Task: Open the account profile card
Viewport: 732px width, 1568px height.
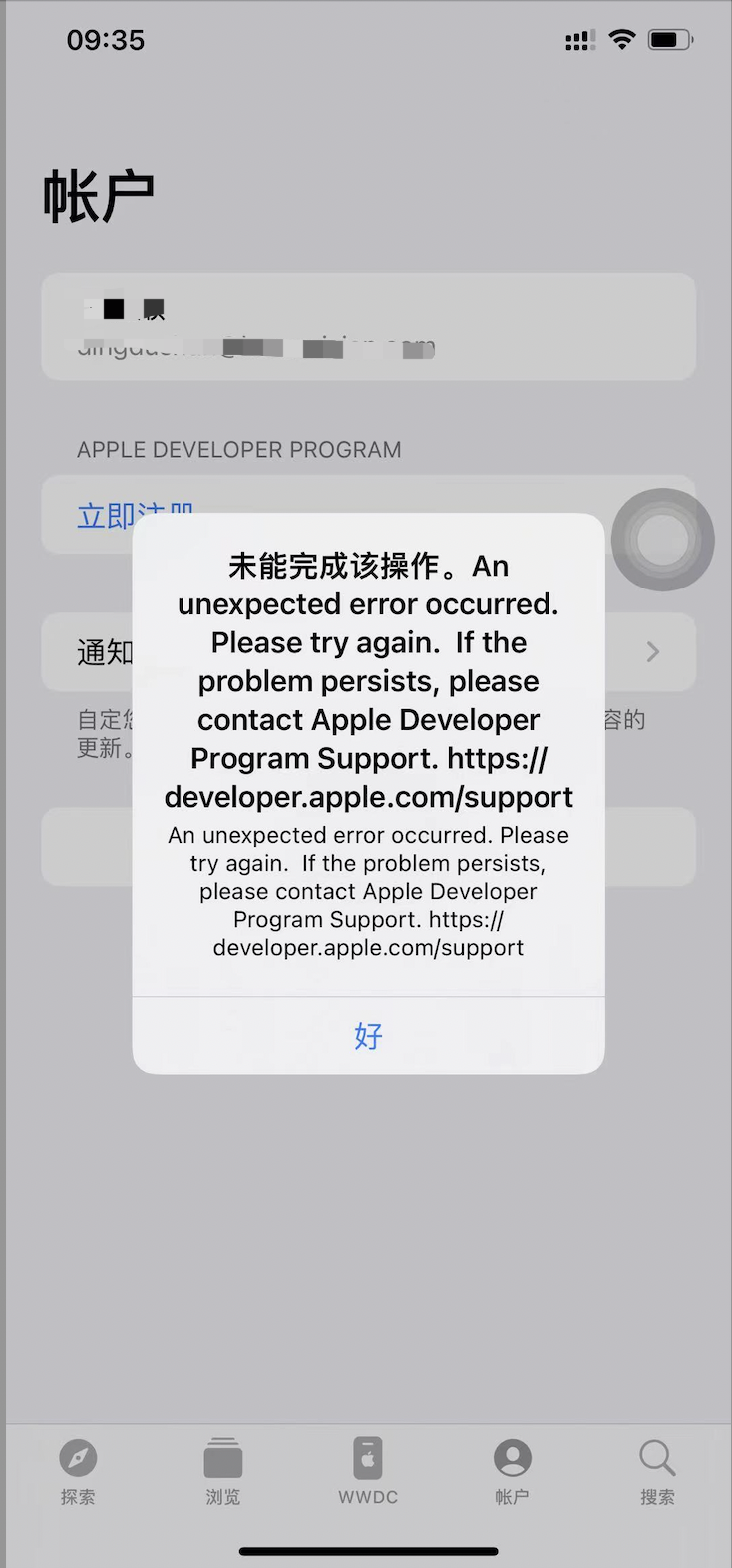Action: [368, 326]
